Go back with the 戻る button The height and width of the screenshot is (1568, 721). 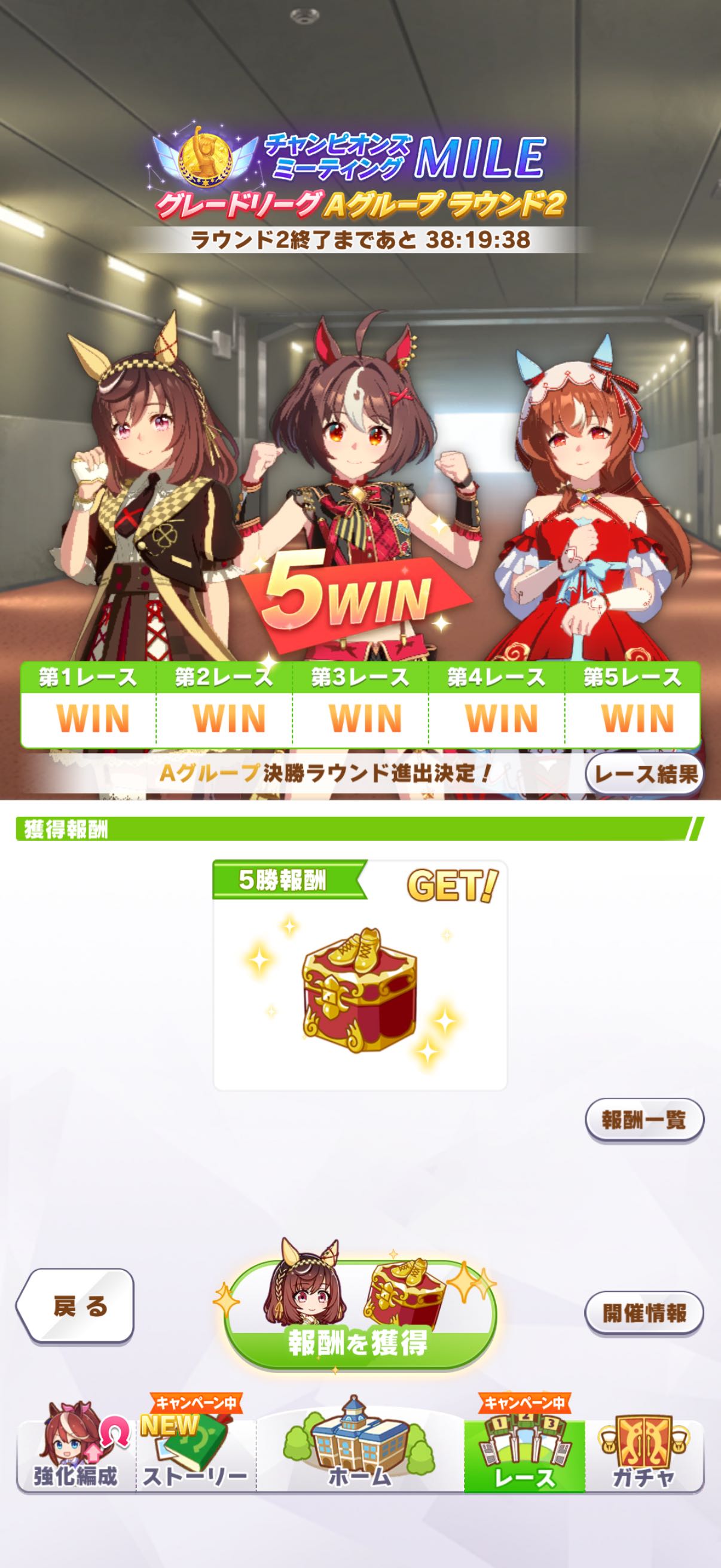pos(76,1306)
